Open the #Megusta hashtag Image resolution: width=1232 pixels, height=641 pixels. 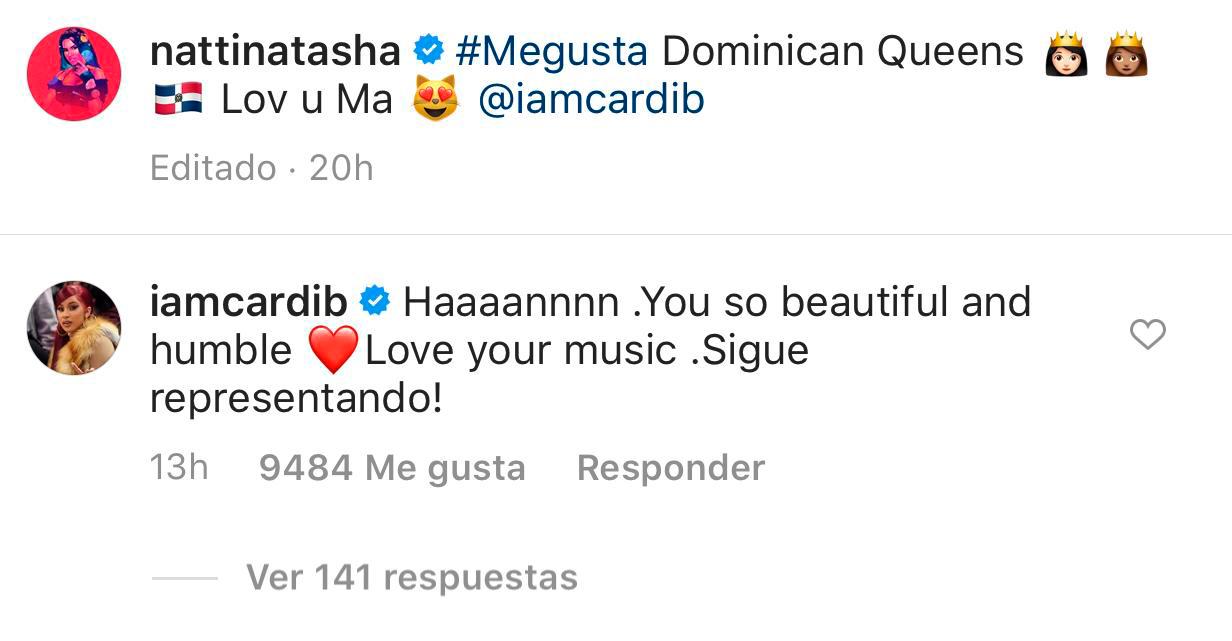(x=551, y=51)
